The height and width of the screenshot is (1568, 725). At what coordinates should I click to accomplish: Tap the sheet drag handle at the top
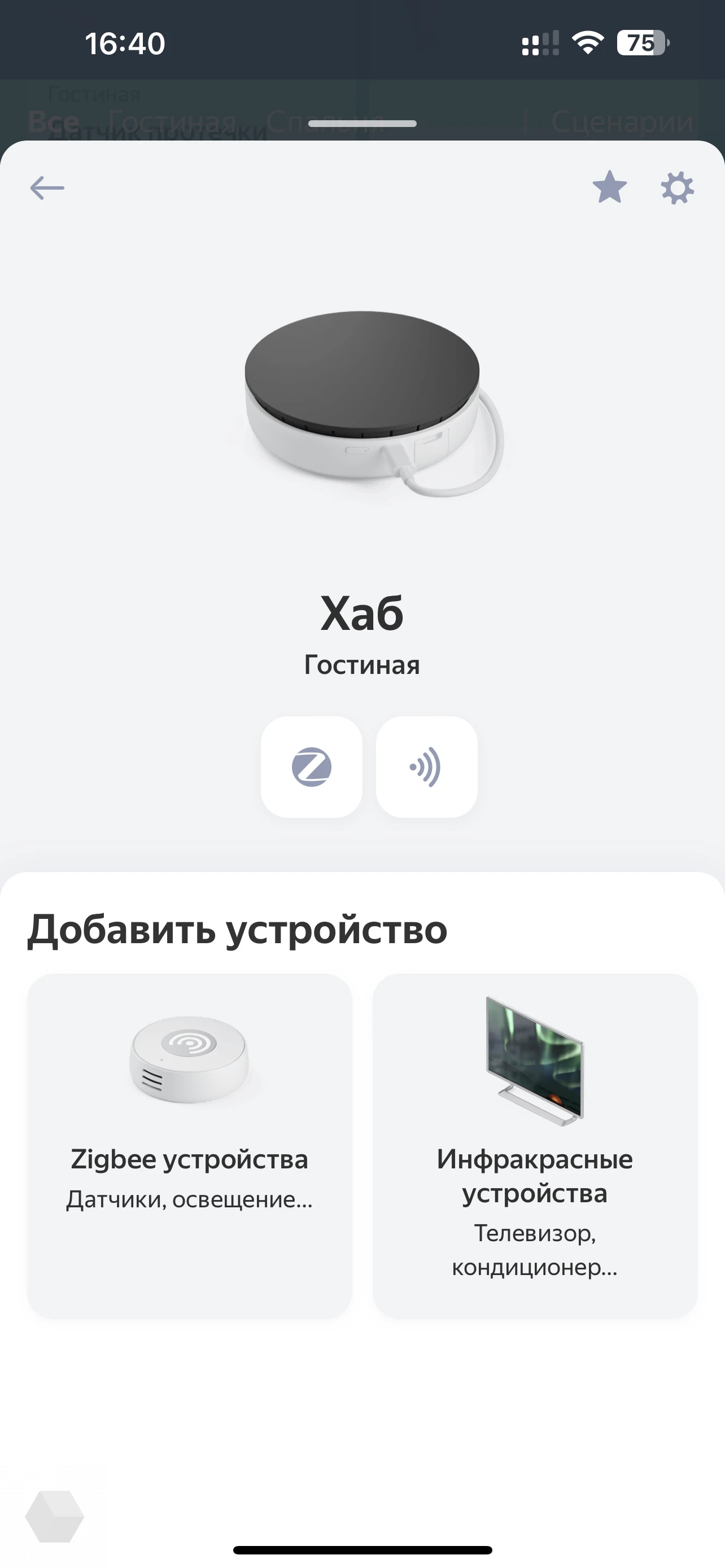(x=362, y=124)
